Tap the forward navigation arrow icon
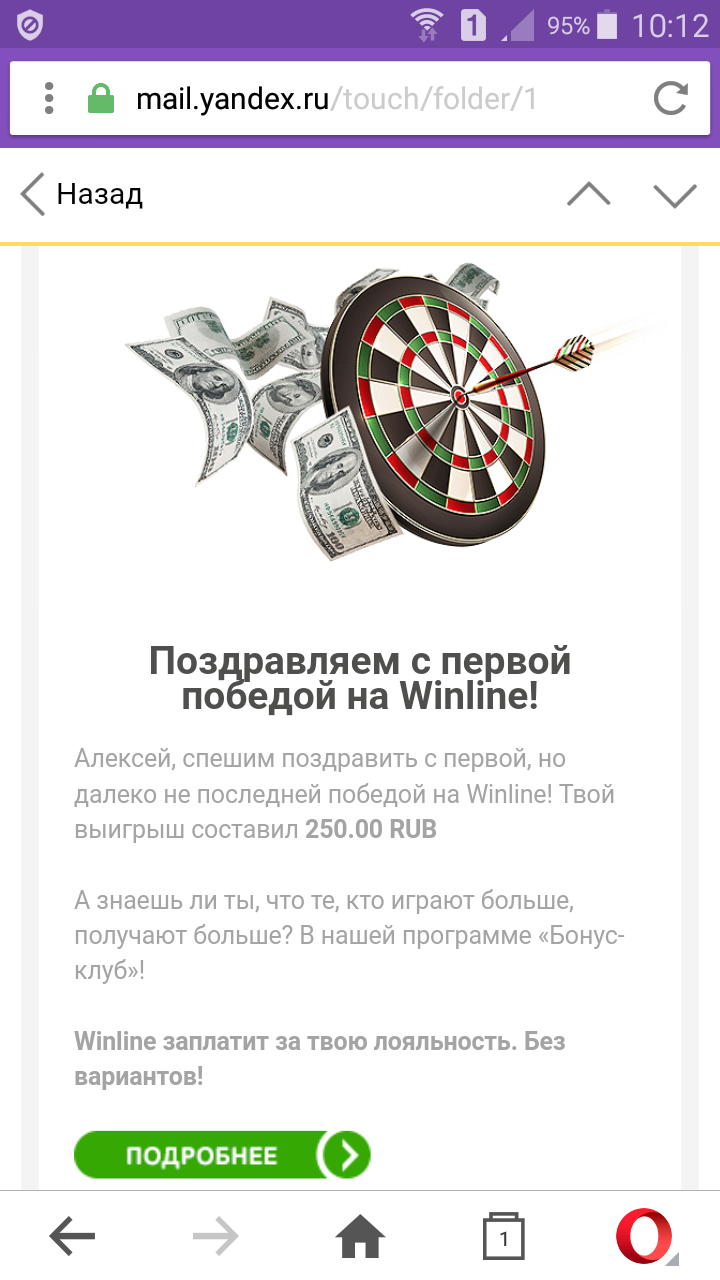 click(215, 1236)
